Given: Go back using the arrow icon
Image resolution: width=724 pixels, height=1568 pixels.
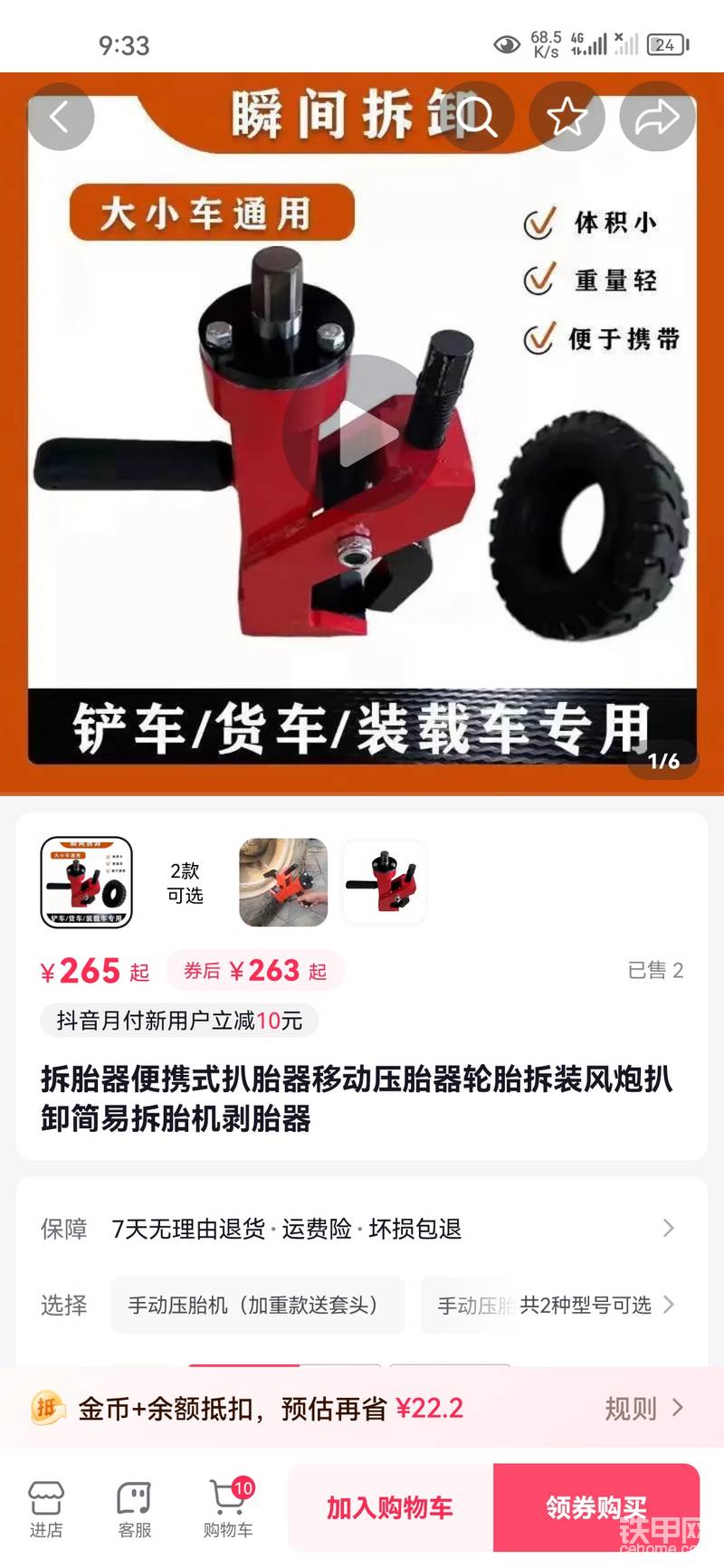Looking at the screenshot, I should (x=61, y=117).
